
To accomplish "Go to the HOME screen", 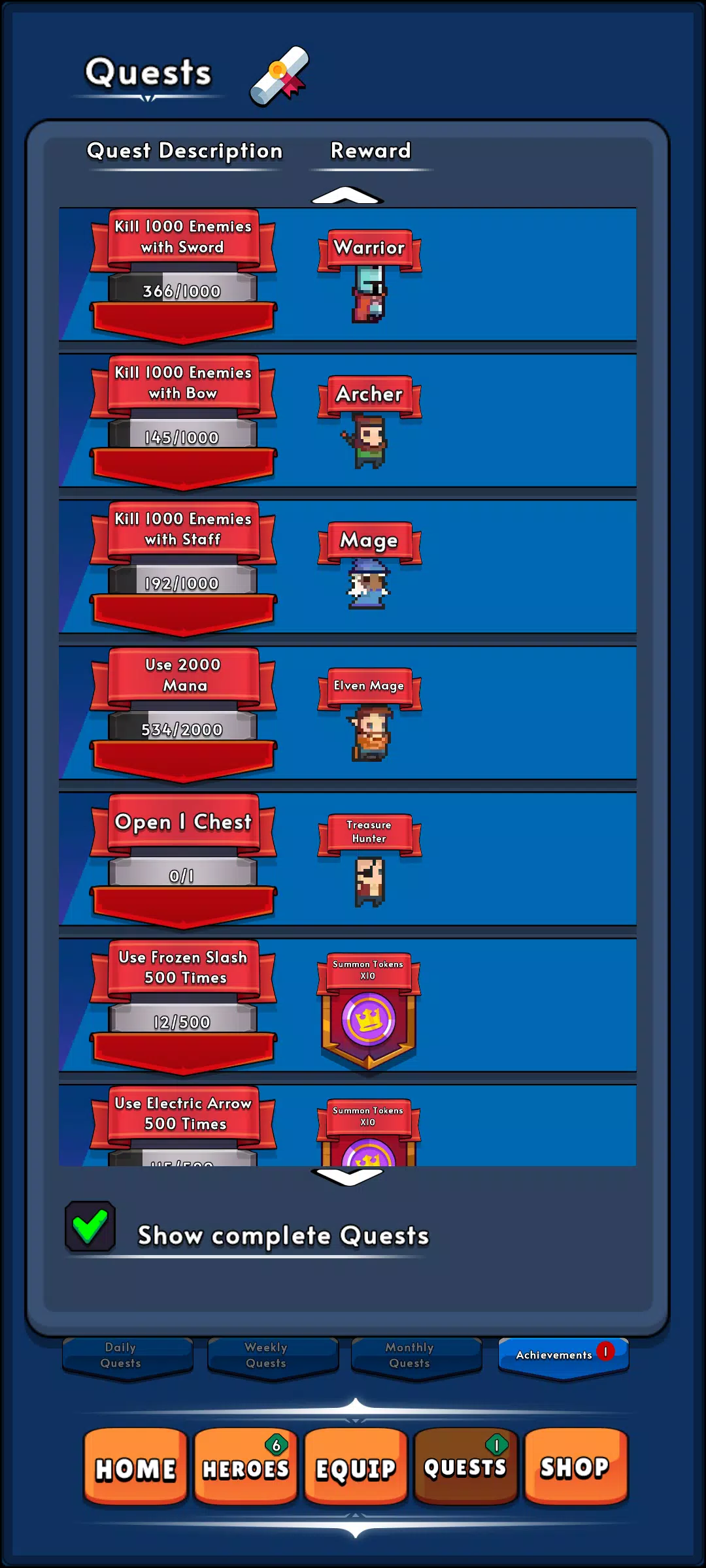I will [x=135, y=1467].
